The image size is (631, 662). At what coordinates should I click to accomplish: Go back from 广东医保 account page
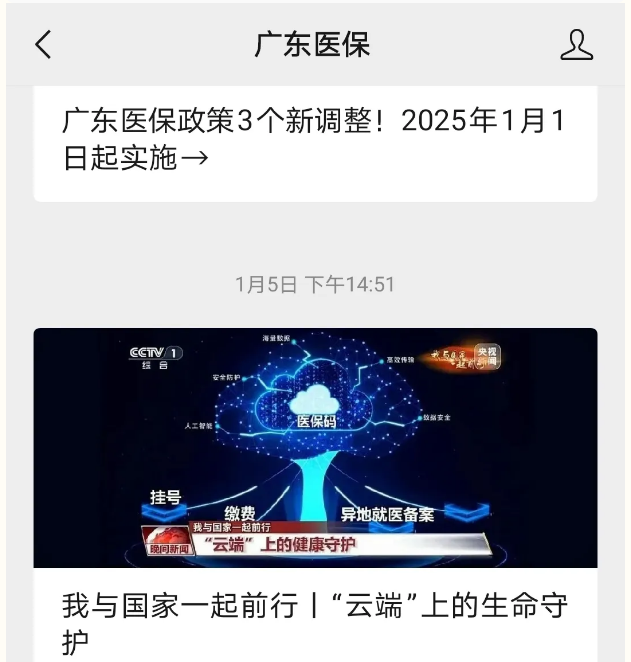point(43,45)
